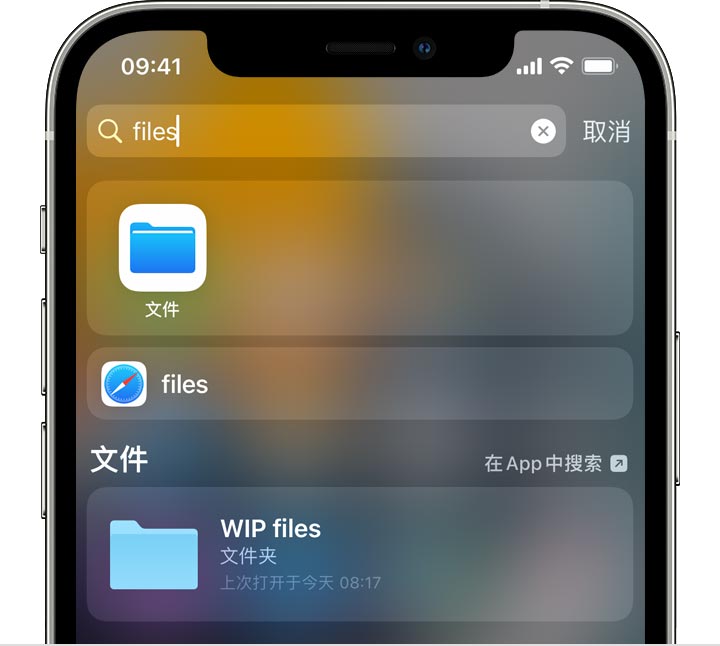The width and height of the screenshot is (720, 646).
Task: Search "files" in Safari
Action: pyautogui.click(x=360, y=384)
